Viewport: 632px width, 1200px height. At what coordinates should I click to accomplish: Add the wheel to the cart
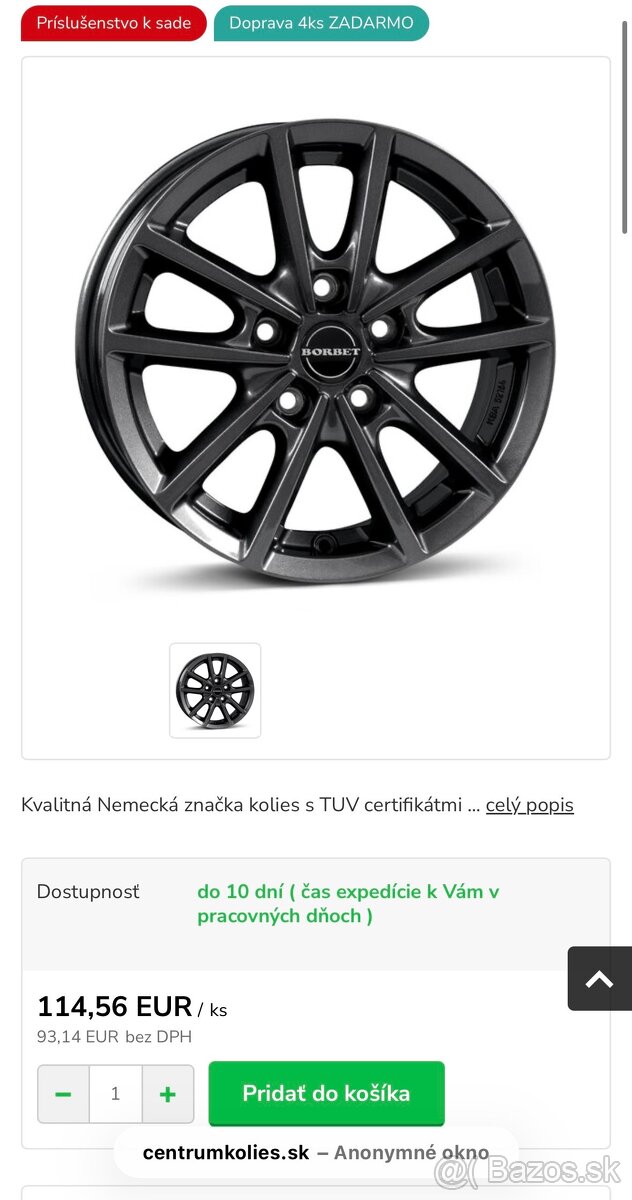point(326,1093)
